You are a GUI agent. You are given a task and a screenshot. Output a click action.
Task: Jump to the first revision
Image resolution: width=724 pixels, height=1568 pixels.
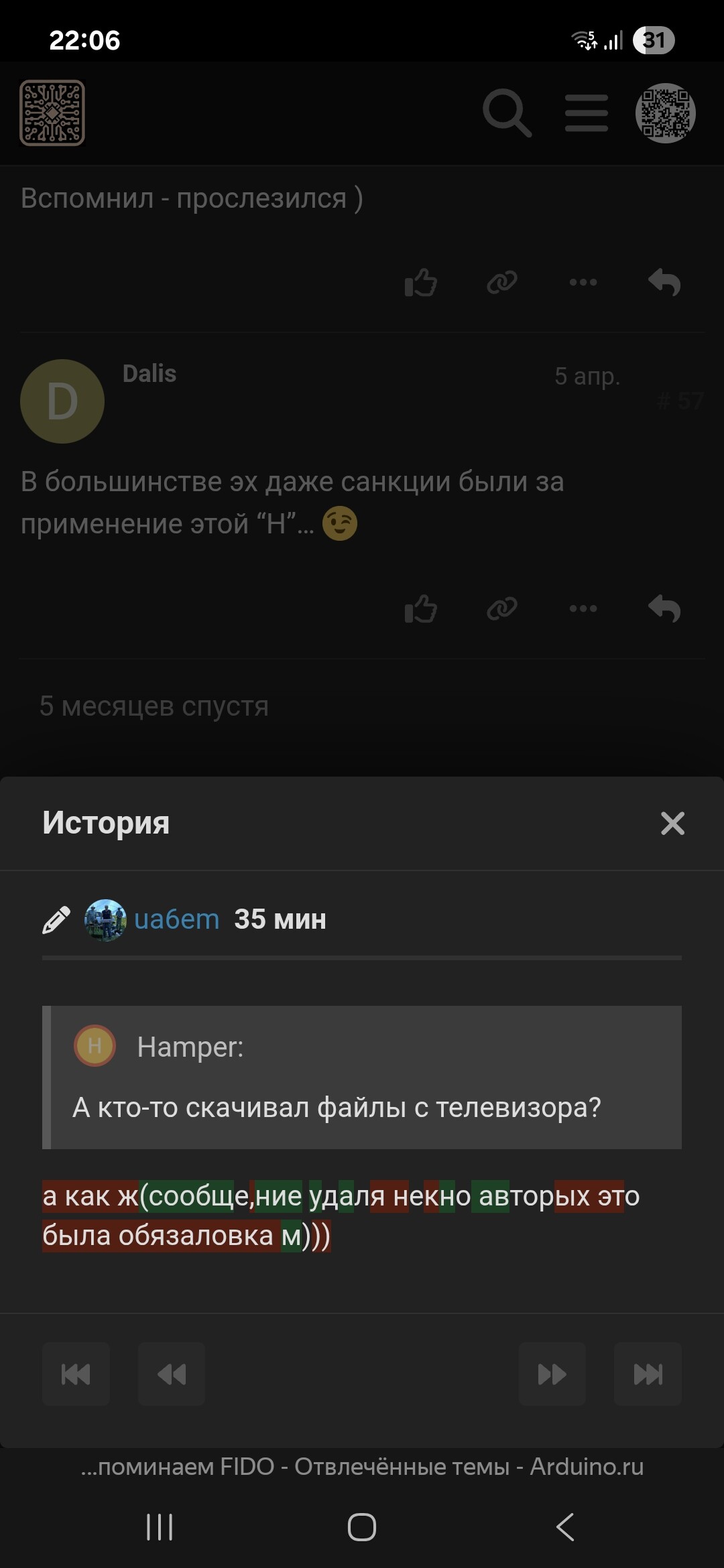click(76, 1374)
